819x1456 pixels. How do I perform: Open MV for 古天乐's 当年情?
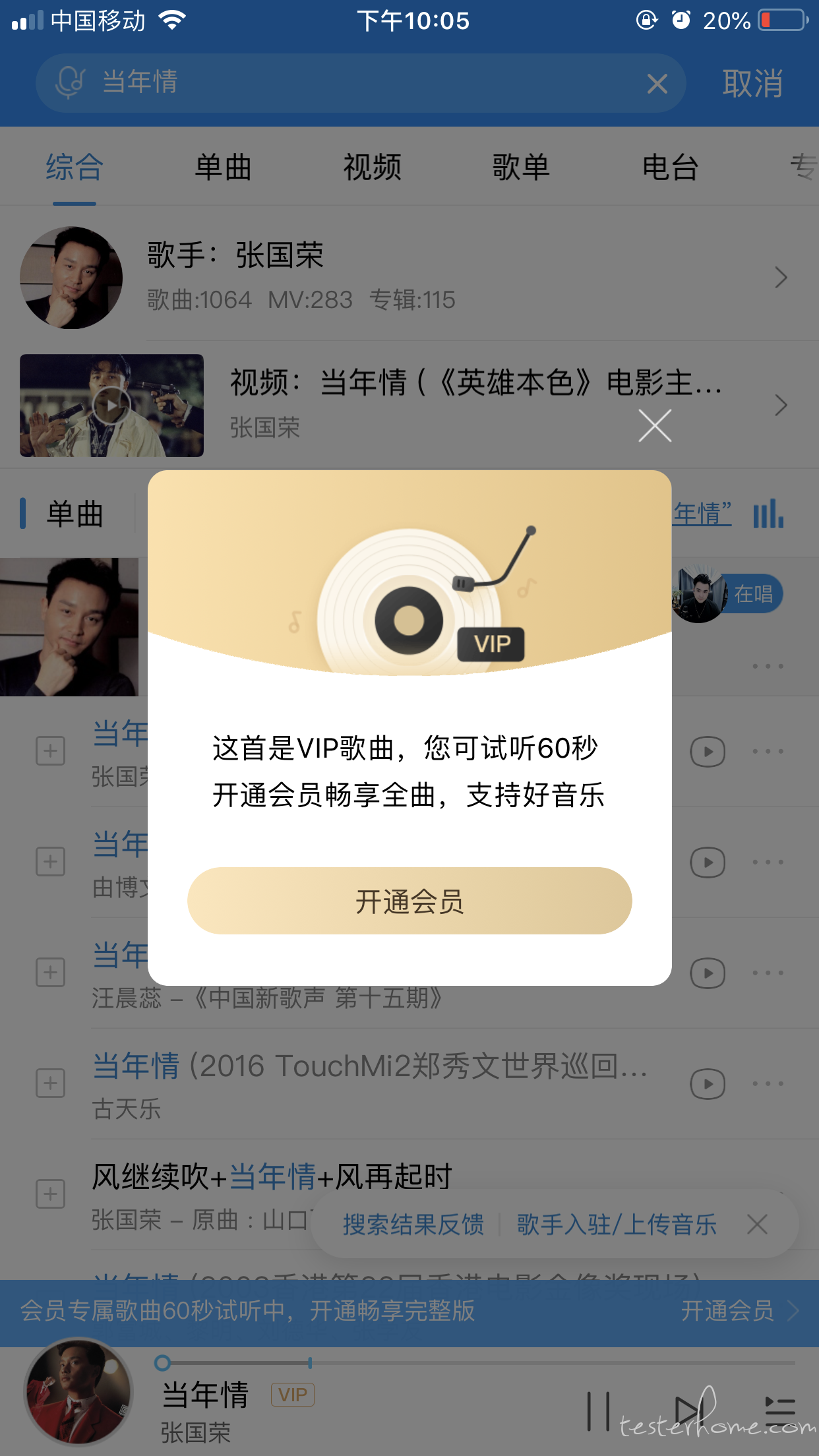coord(708,1083)
